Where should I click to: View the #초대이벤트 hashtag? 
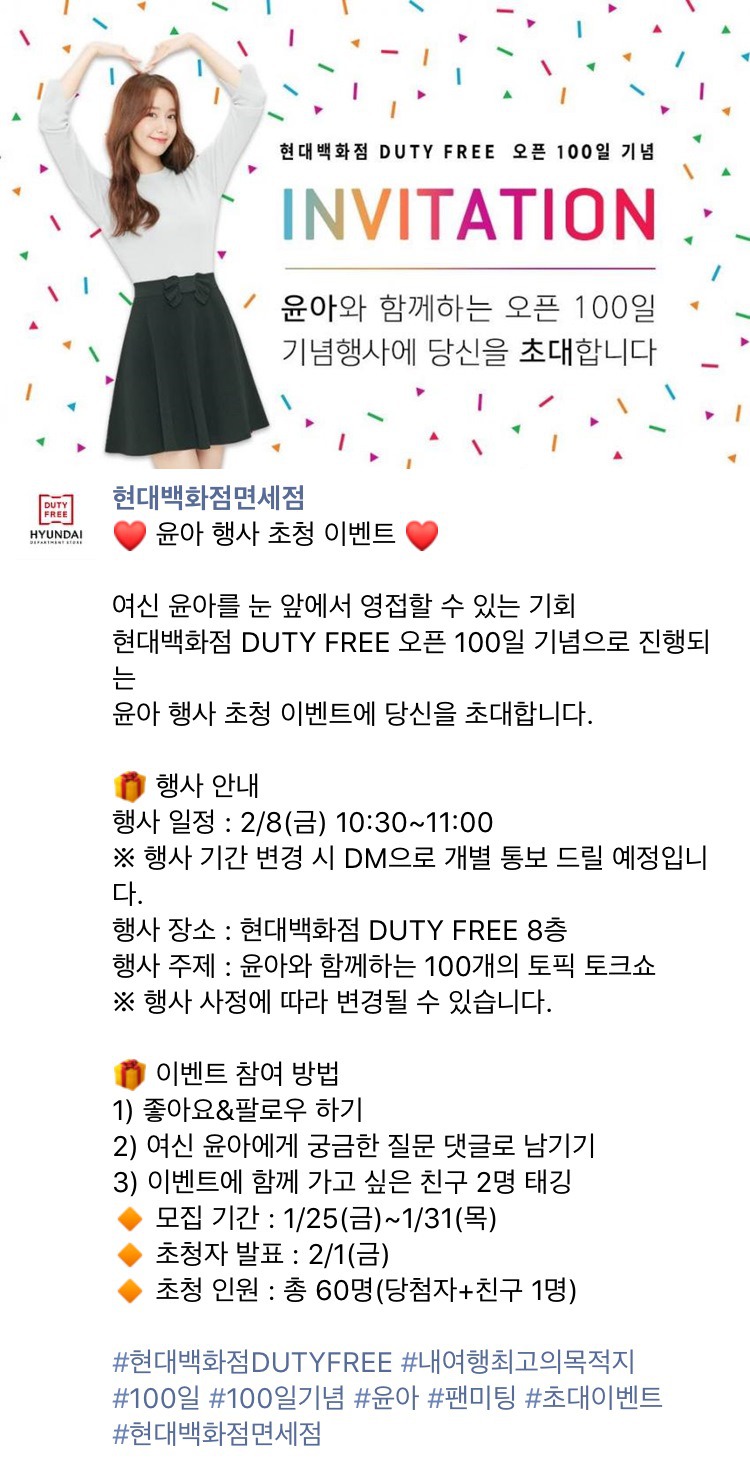(x=594, y=1397)
